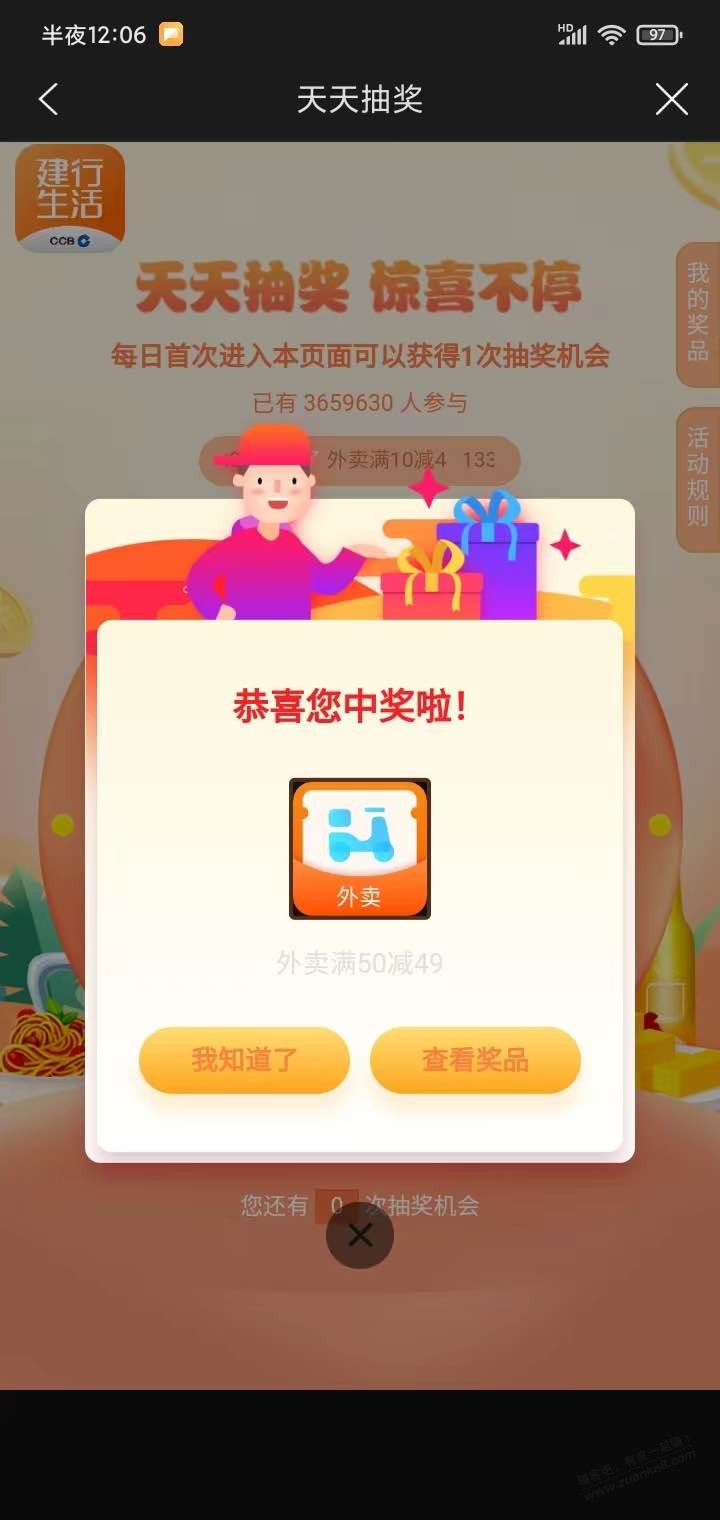
Task: Go back using the top-left arrow
Action: pos(48,99)
